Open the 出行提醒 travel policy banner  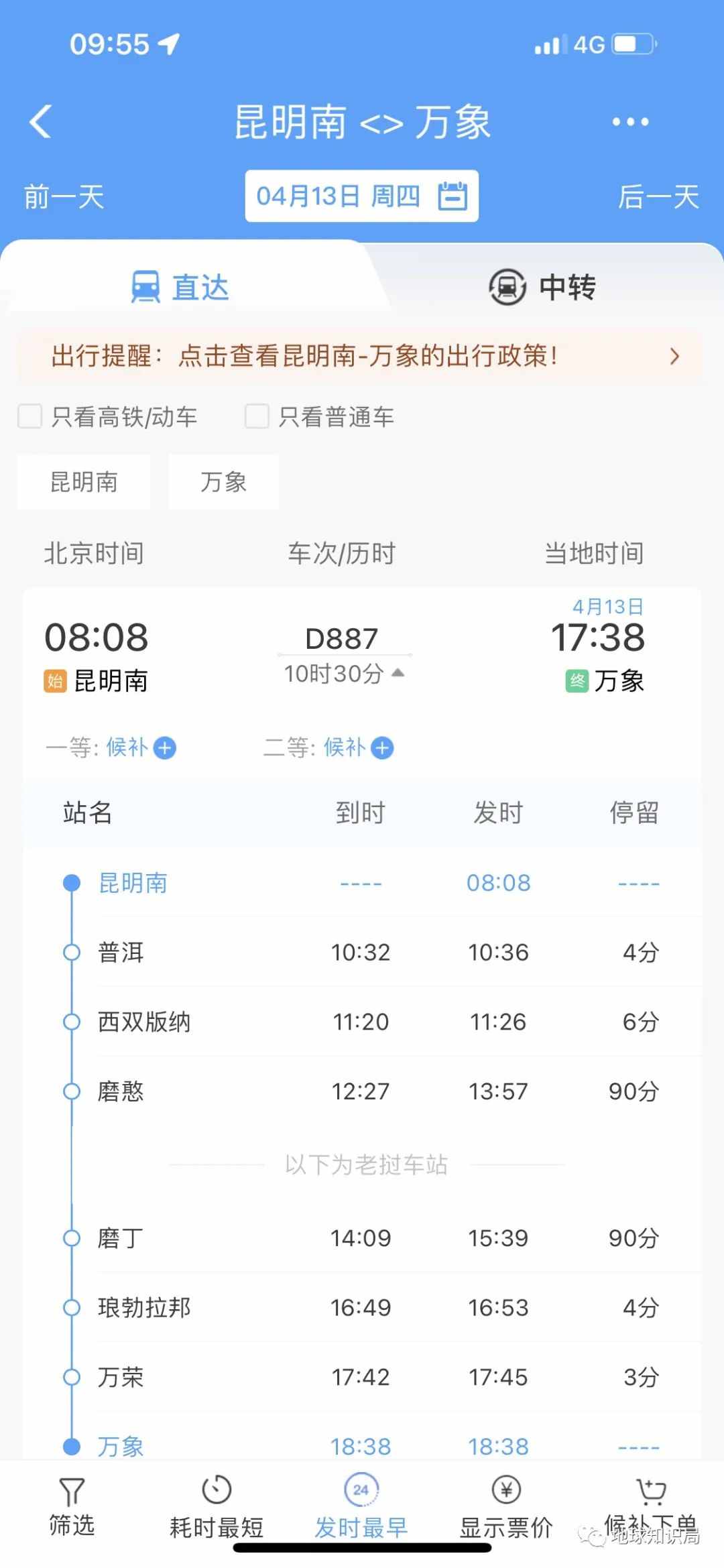coord(362,356)
